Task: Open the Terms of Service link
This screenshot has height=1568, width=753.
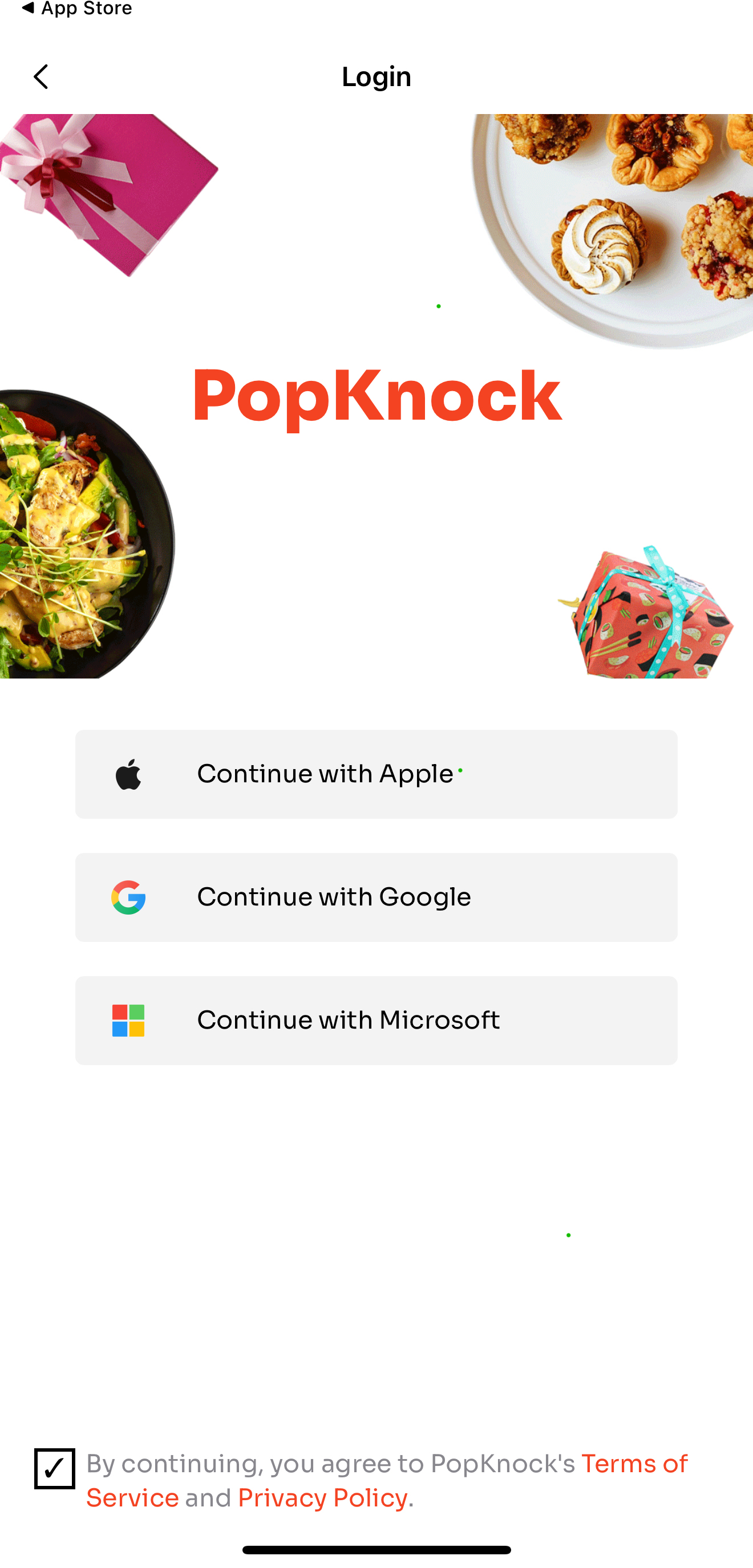Action: coord(634,1463)
